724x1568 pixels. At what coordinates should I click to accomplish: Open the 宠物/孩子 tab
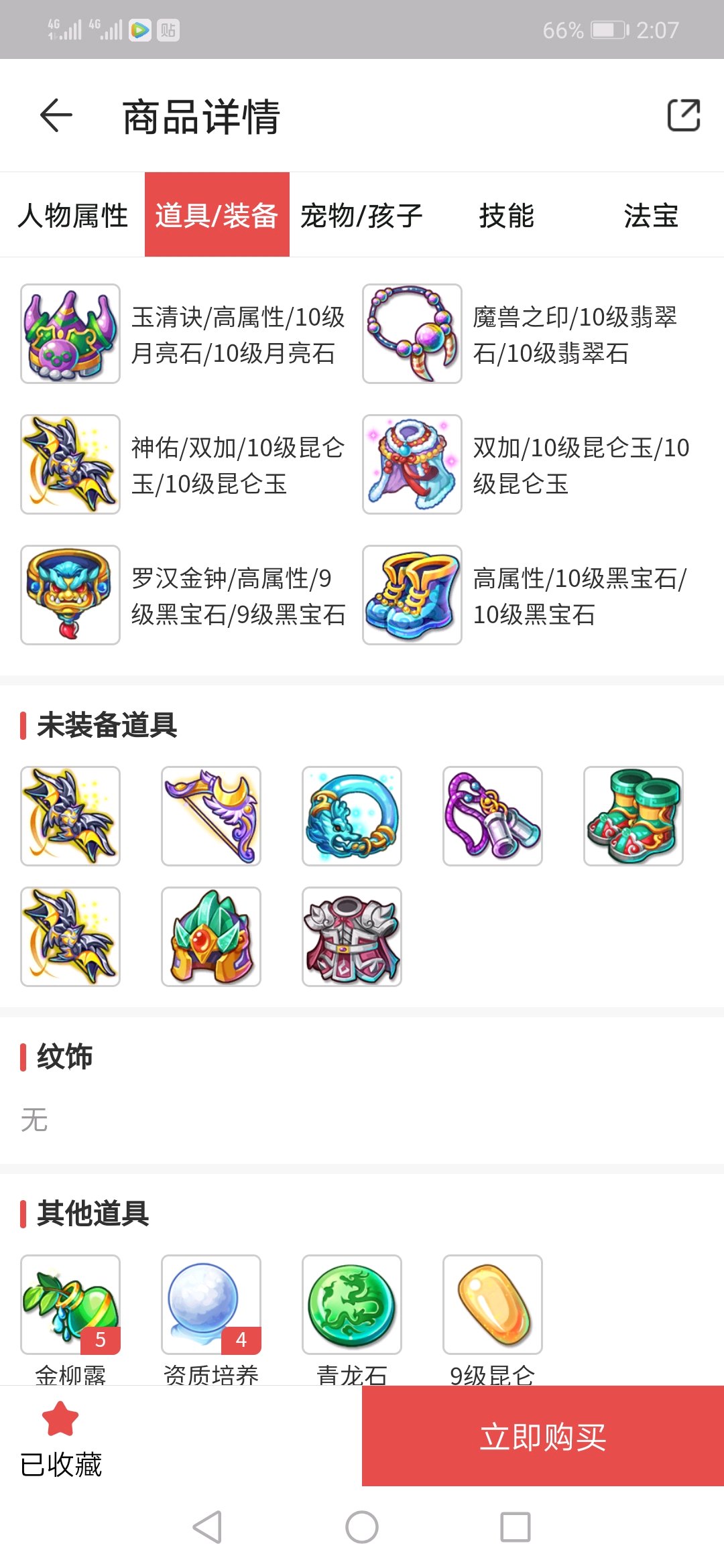(362, 215)
